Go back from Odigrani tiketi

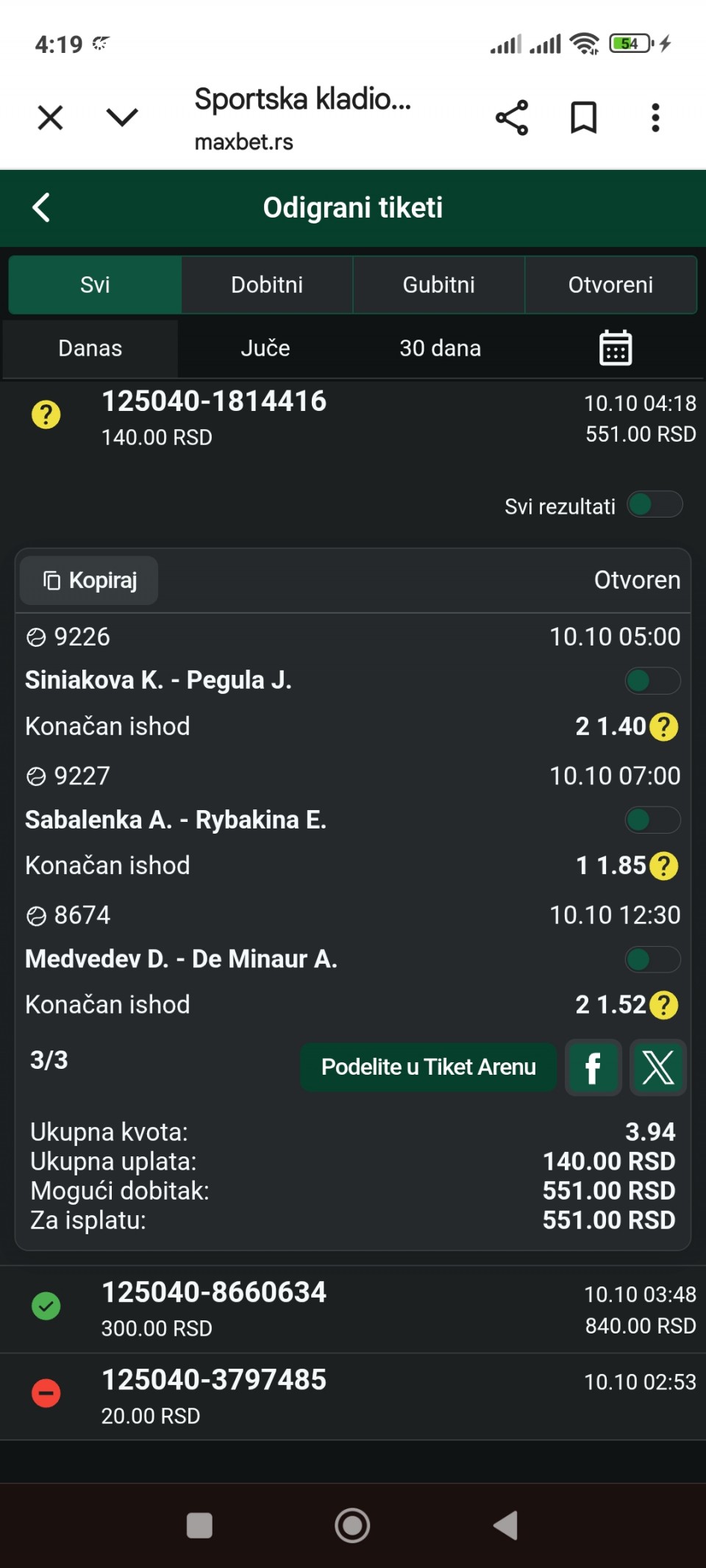pyautogui.click(x=42, y=207)
